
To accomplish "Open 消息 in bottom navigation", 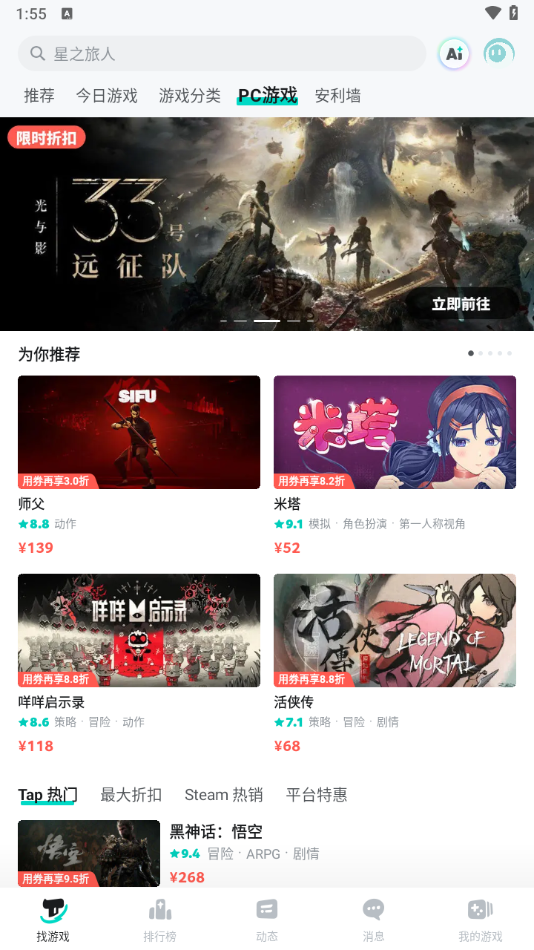I will tap(373, 920).
